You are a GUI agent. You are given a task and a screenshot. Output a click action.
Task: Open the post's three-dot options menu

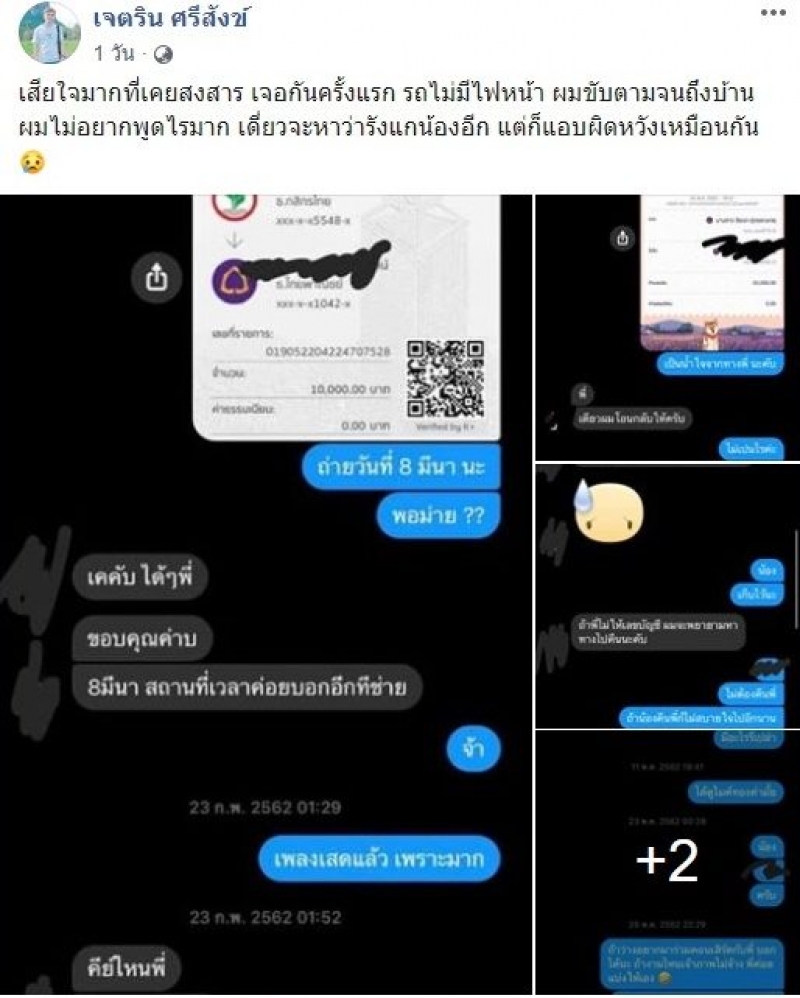point(774,14)
